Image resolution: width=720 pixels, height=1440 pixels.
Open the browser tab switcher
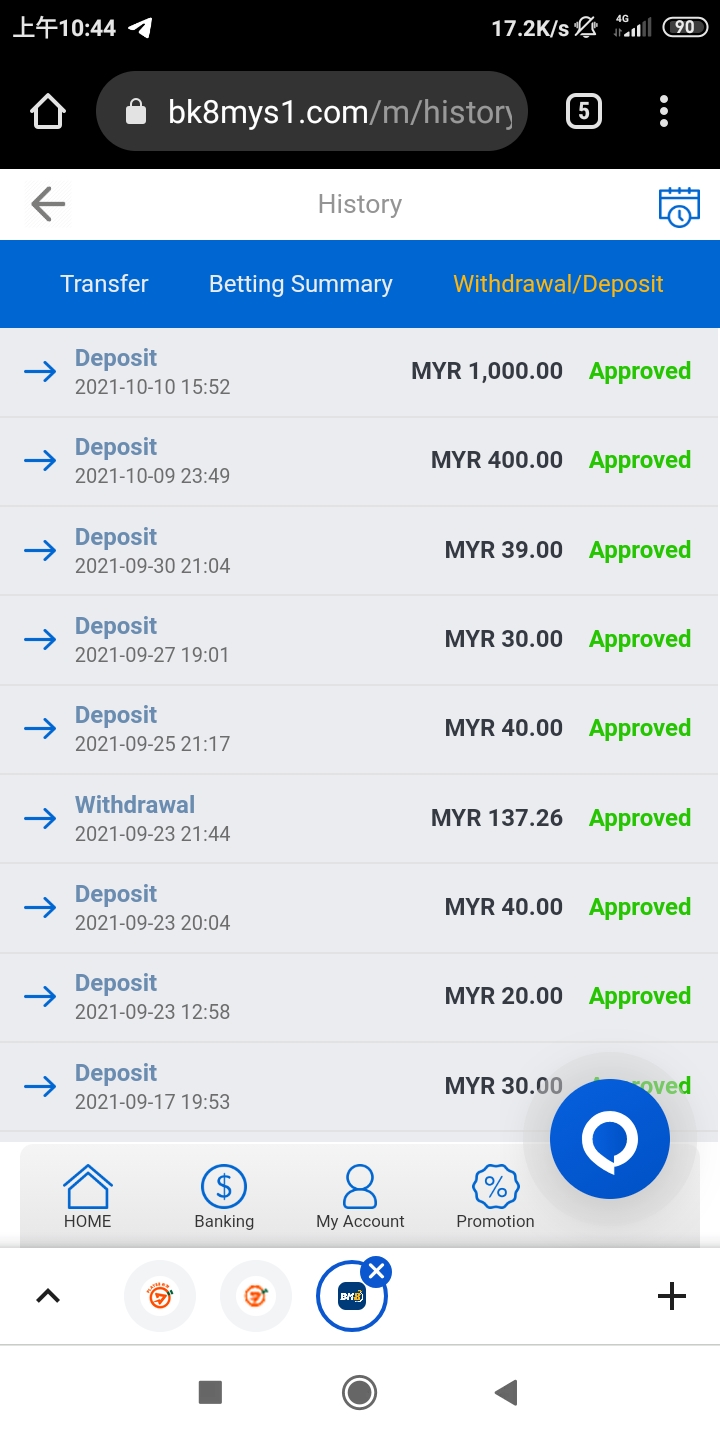click(x=584, y=112)
